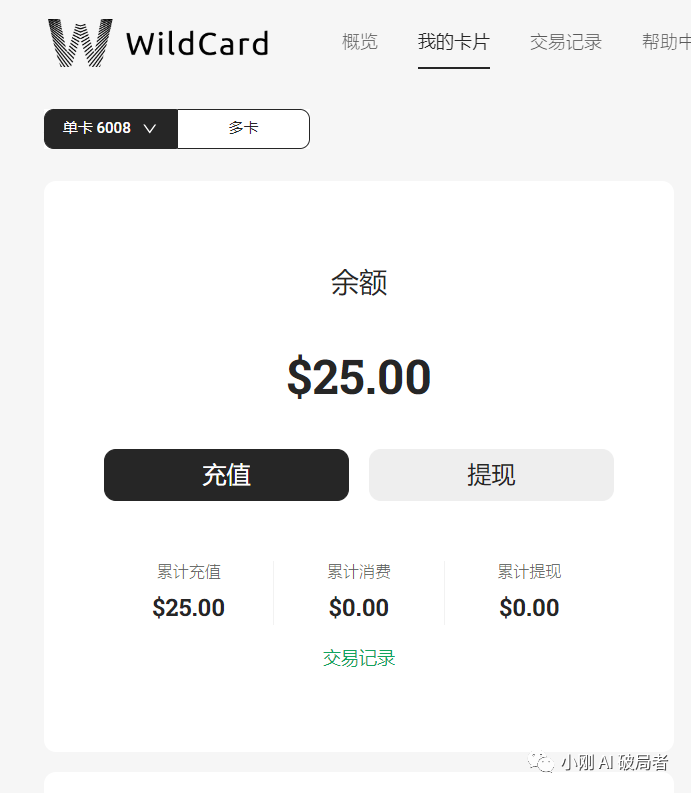Tap the 提现 withdraw button
The width and height of the screenshot is (691, 793).
[x=491, y=475]
